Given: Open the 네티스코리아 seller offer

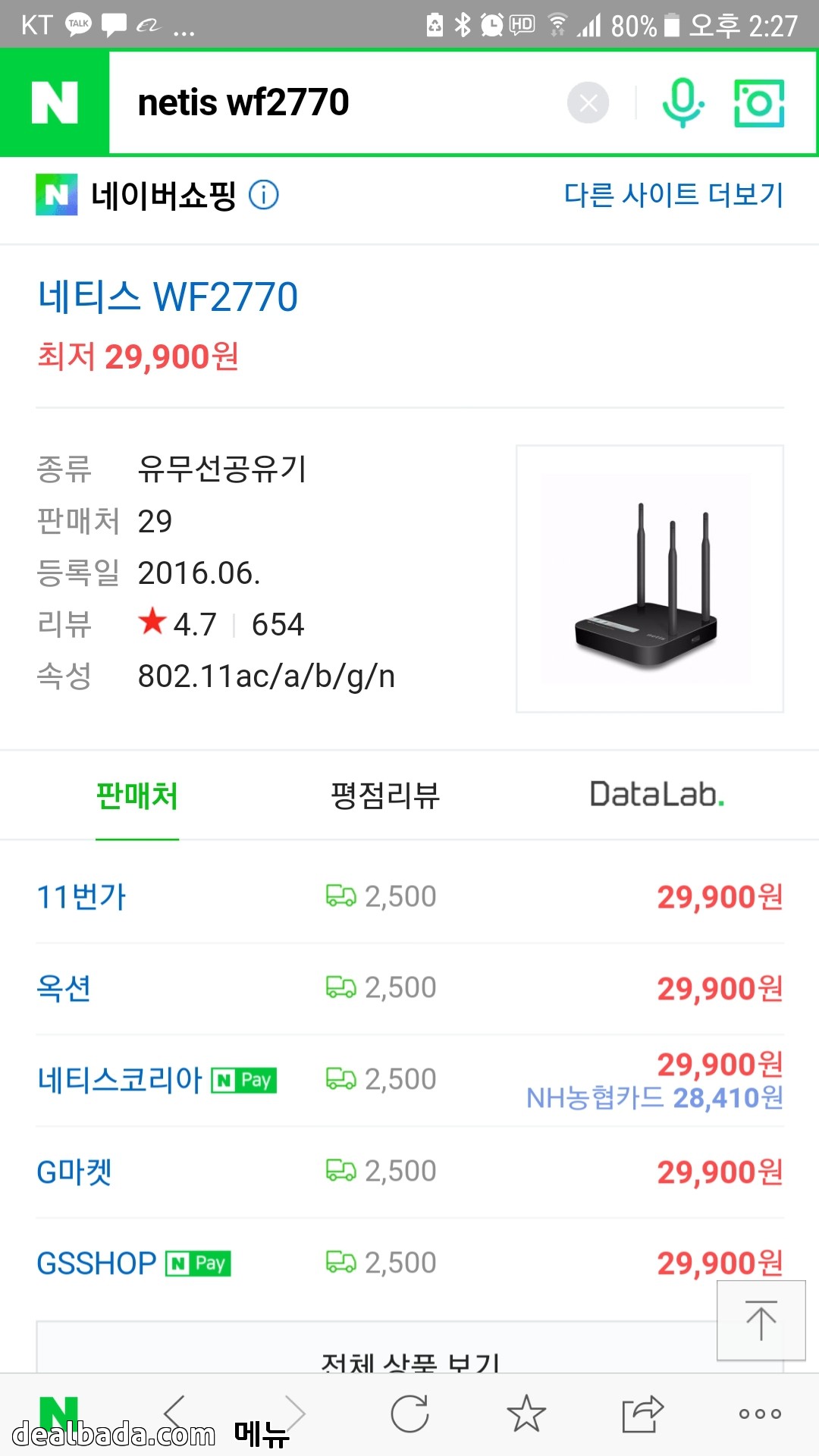Looking at the screenshot, I should point(120,1080).
